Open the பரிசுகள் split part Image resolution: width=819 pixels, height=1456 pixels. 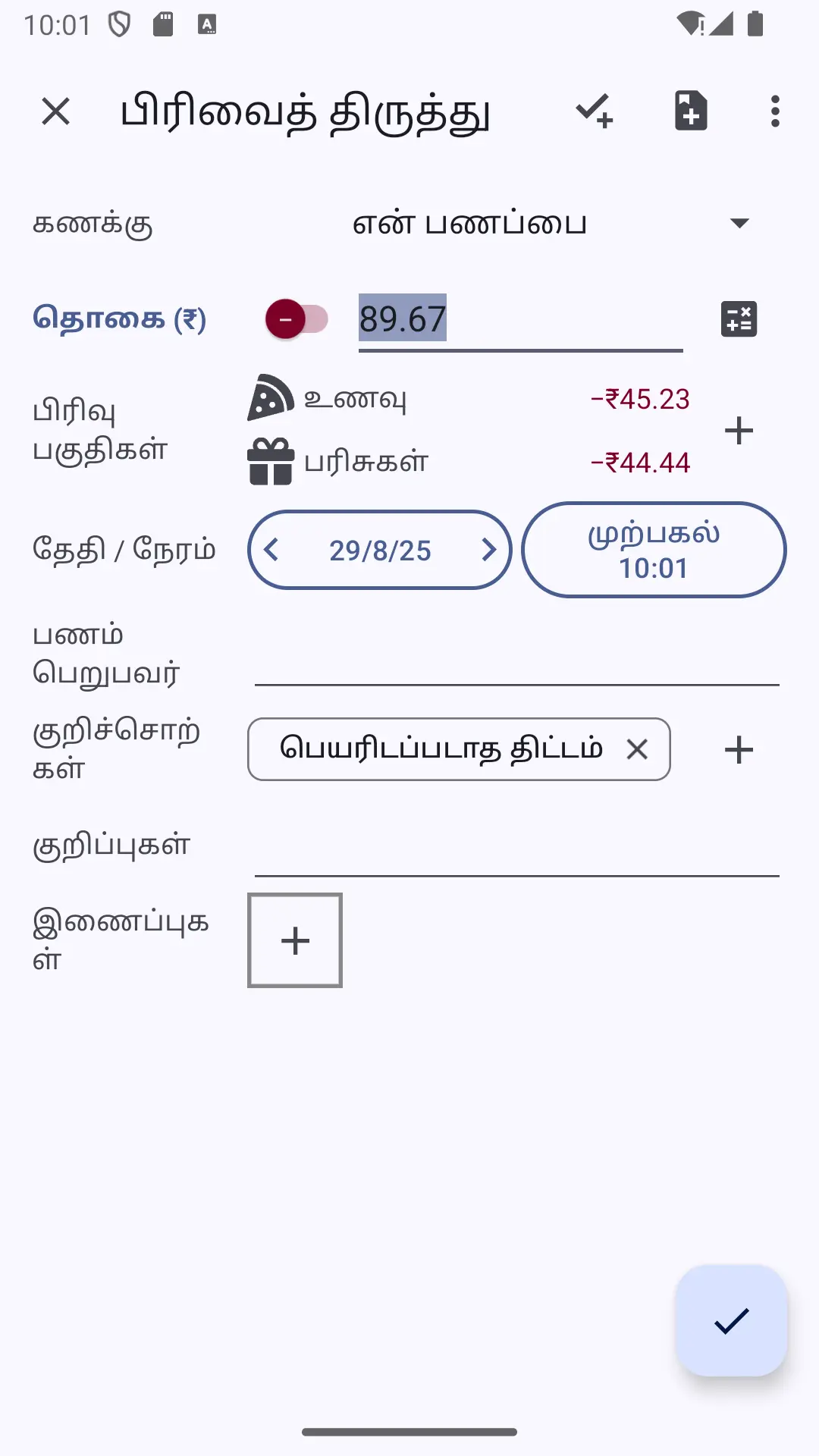(469, 462)
